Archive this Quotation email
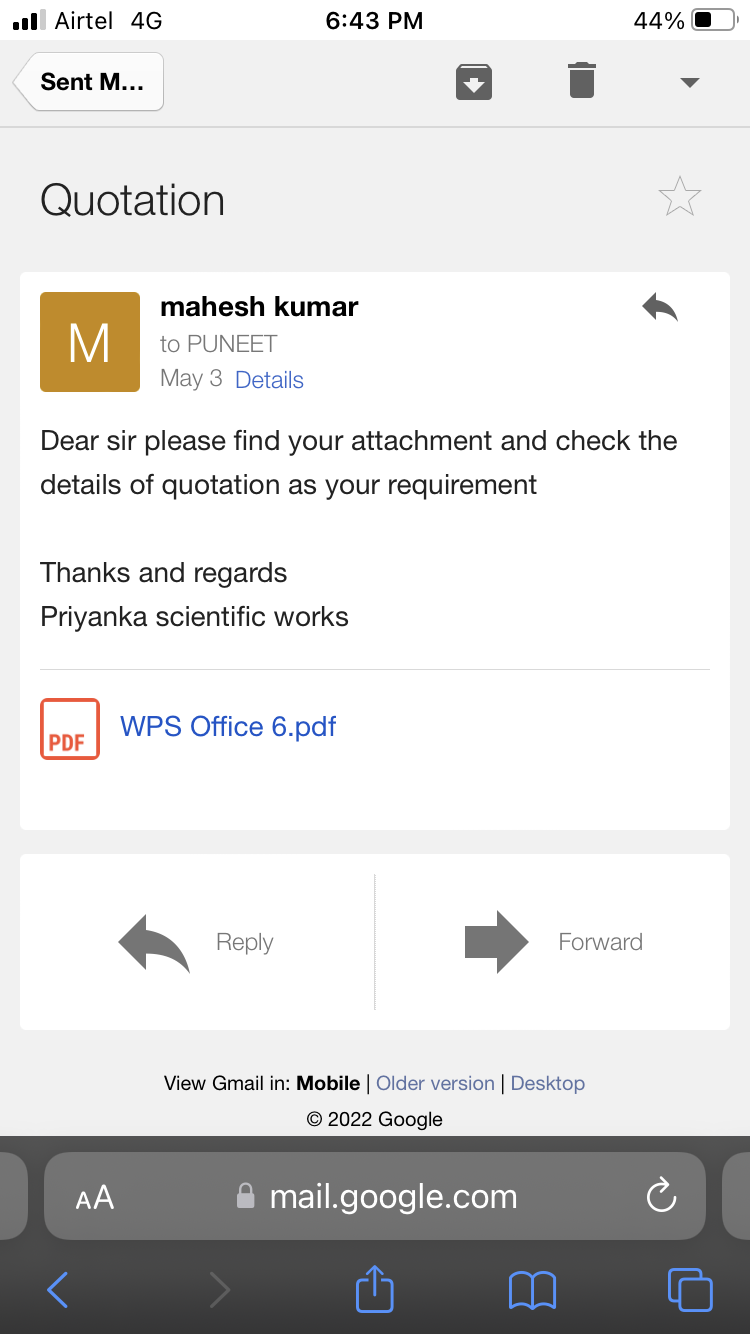Screen dimensions: 750x1334 (x=474, y=81)
